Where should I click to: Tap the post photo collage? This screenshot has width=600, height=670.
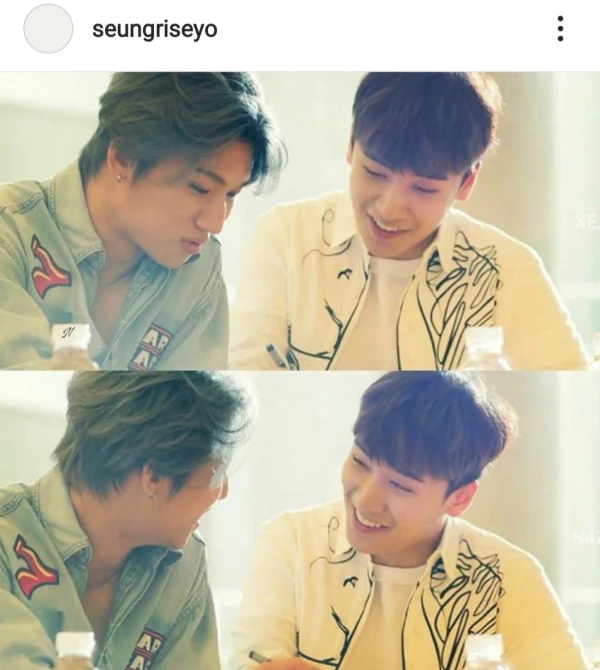pos(300,370)
